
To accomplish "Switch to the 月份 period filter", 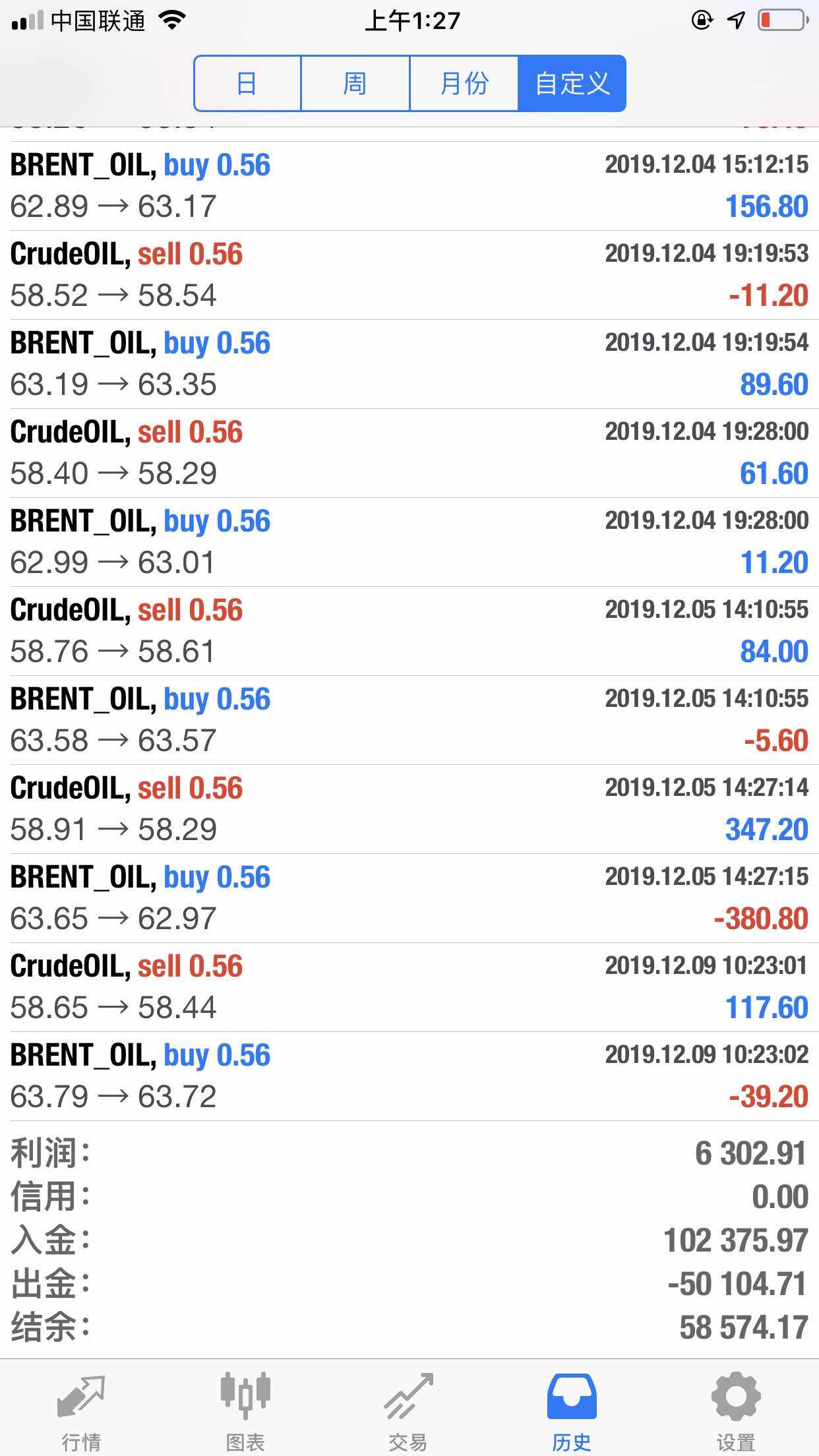I will click(x=464, y=83).
